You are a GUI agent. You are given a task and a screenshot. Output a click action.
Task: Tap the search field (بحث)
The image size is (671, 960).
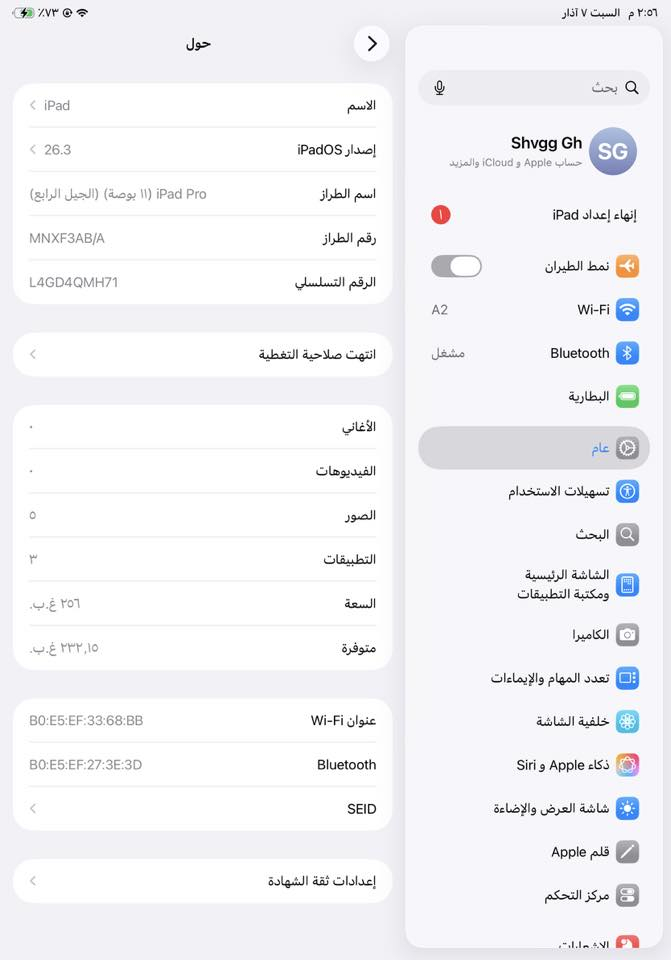click(540, 88)
